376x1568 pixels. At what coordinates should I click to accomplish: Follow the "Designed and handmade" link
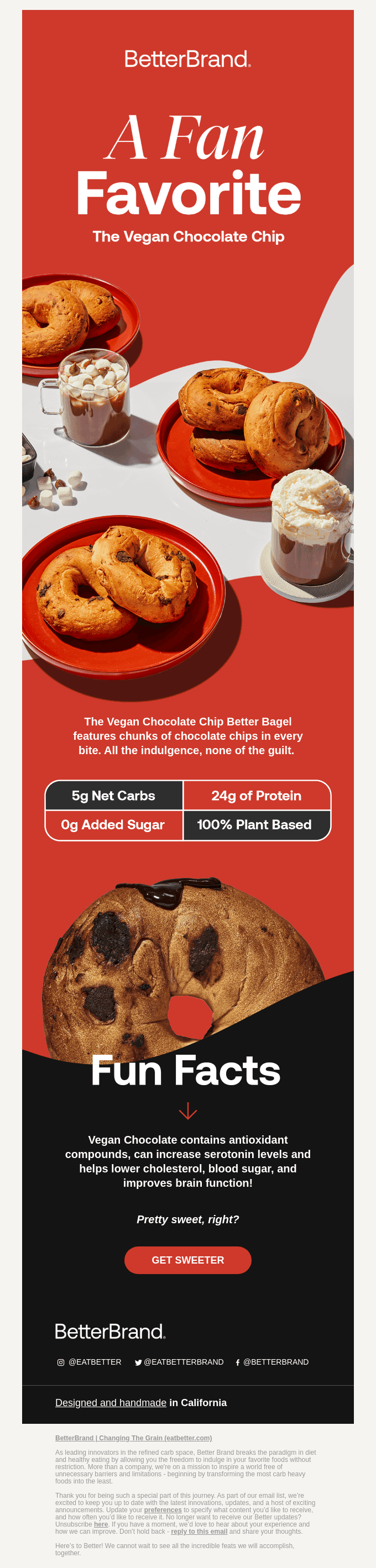[x=110, y=1402]
